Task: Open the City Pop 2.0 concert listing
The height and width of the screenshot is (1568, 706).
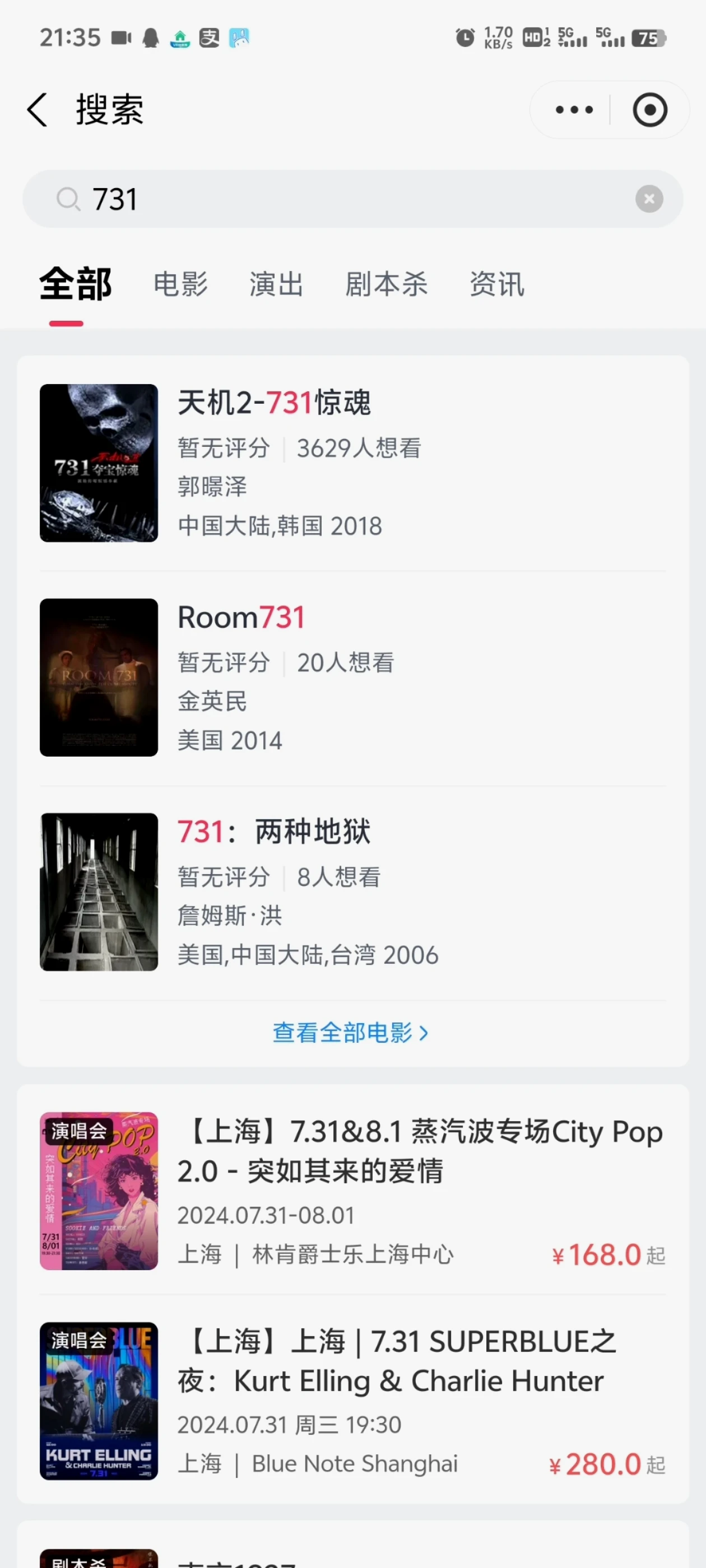Action: [352, 1191]
